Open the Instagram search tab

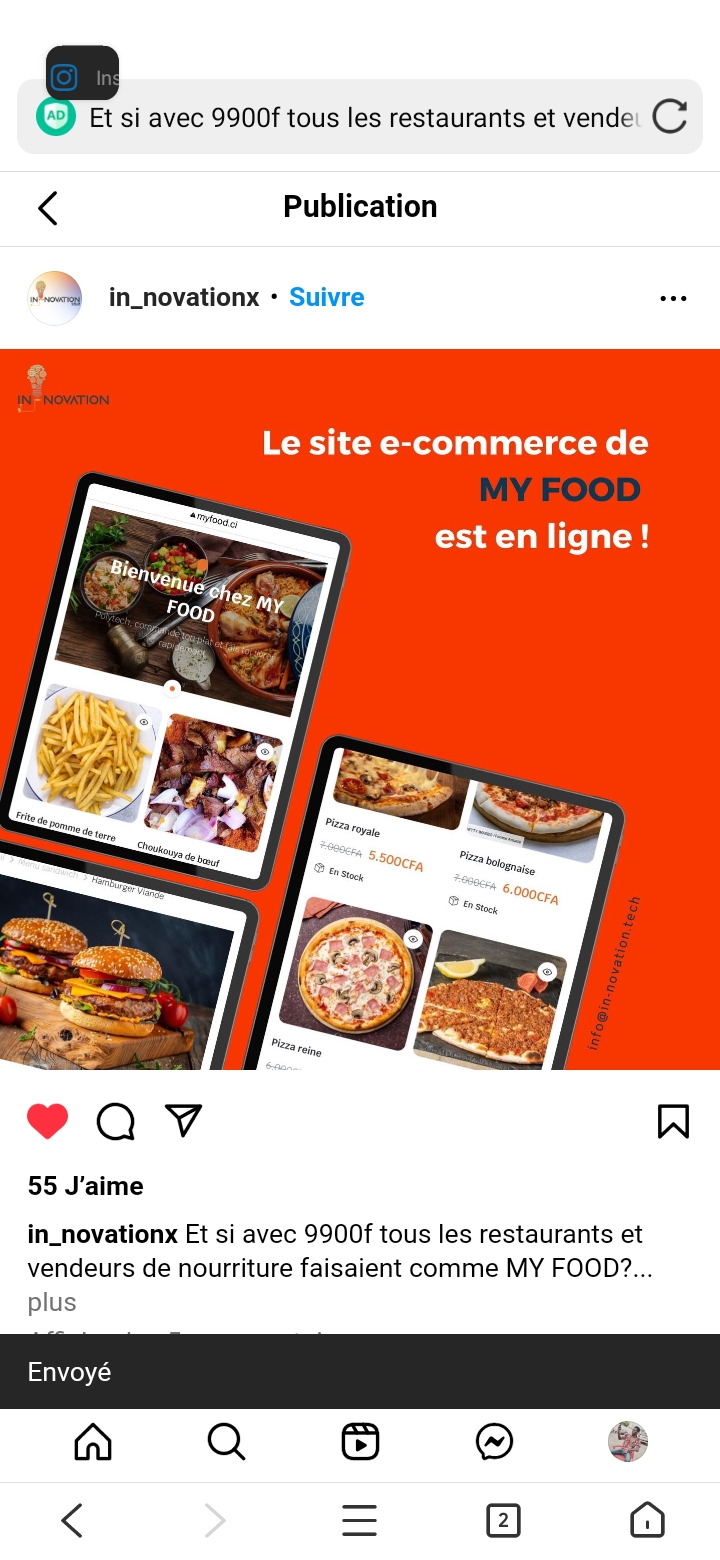click(226, 1442)
